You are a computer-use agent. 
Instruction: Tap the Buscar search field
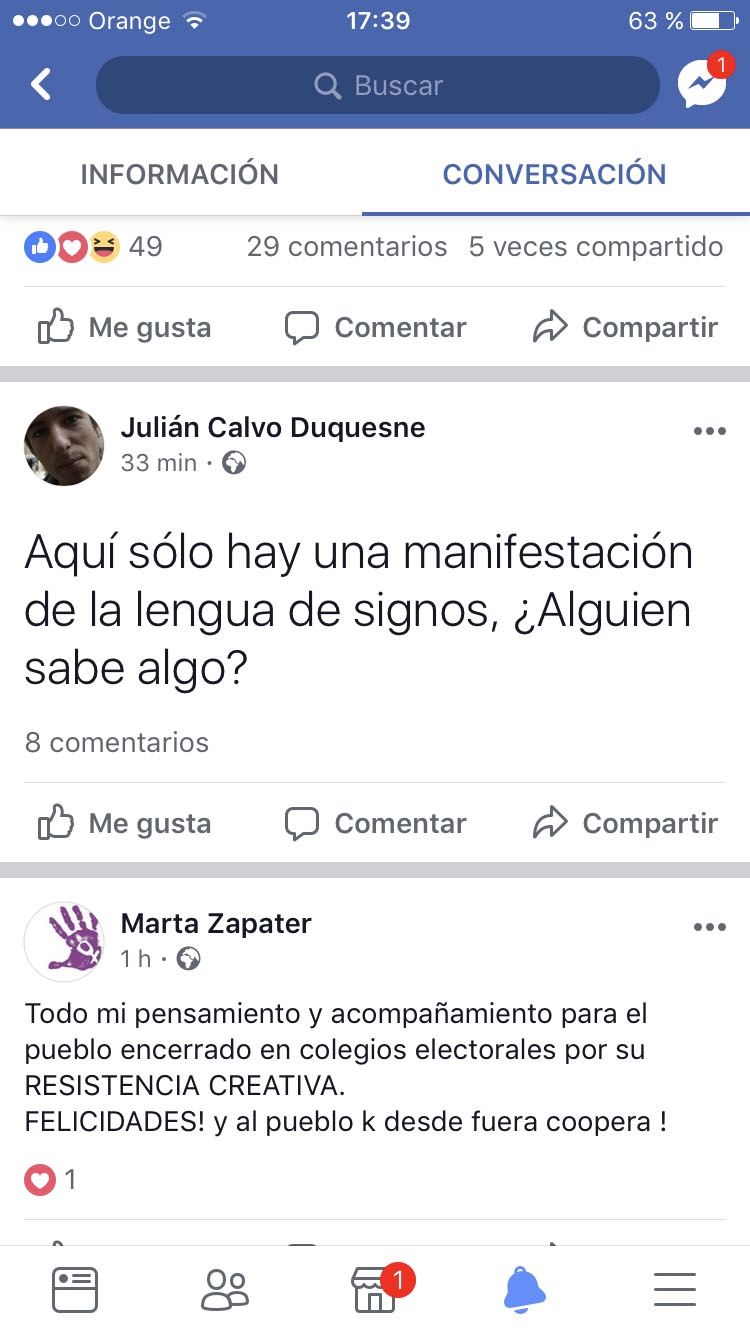(378, 85)
